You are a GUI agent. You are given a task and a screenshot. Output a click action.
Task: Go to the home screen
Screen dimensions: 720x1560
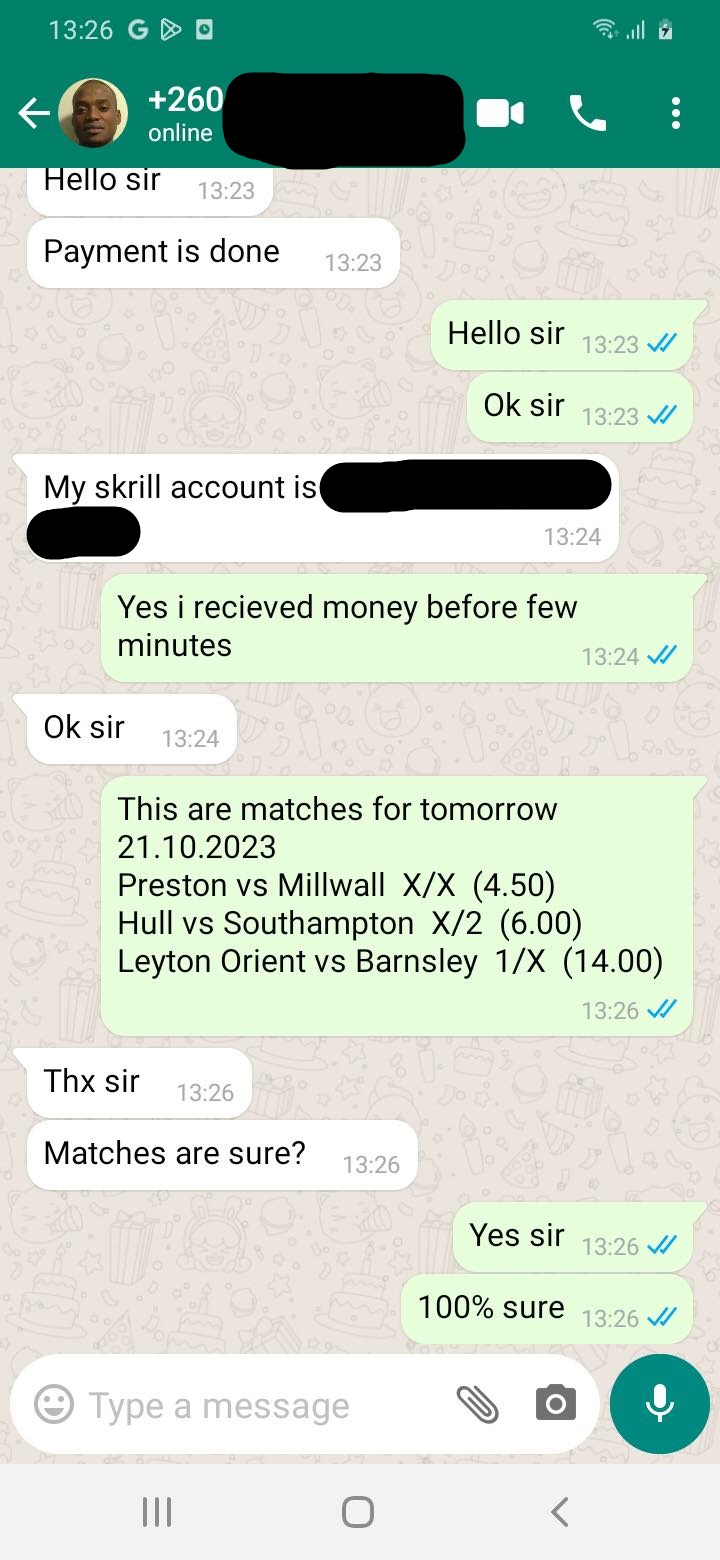(x=358, y=1511)
